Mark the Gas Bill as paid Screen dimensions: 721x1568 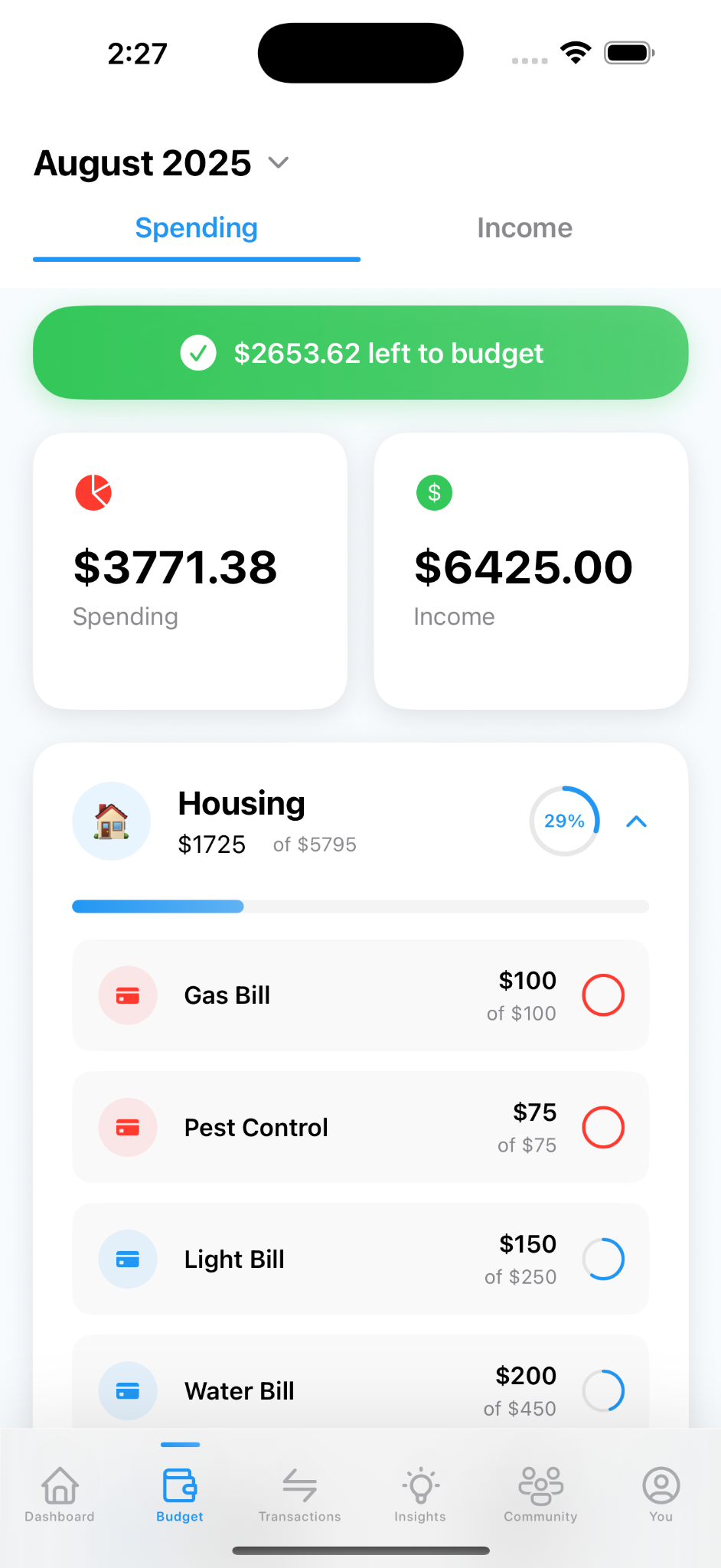click(x=602, y=995)
